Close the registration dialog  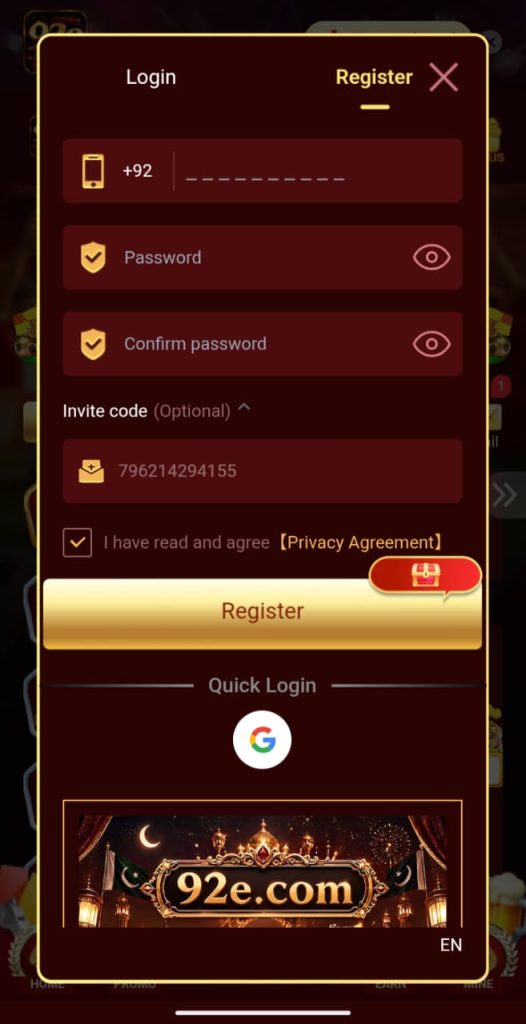(444, 78)
